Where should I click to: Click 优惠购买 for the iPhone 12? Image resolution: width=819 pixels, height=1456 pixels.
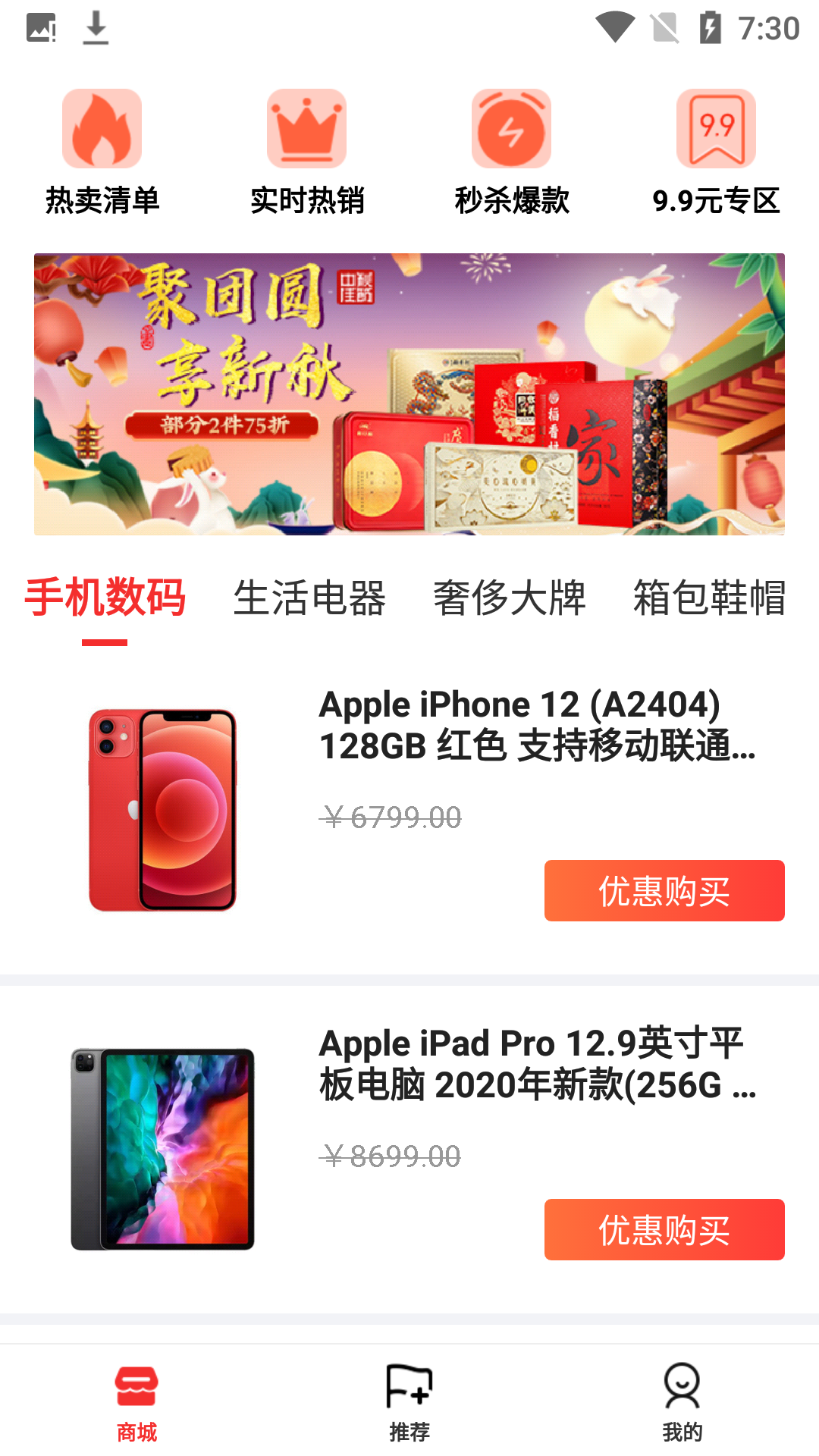point(664,891)
